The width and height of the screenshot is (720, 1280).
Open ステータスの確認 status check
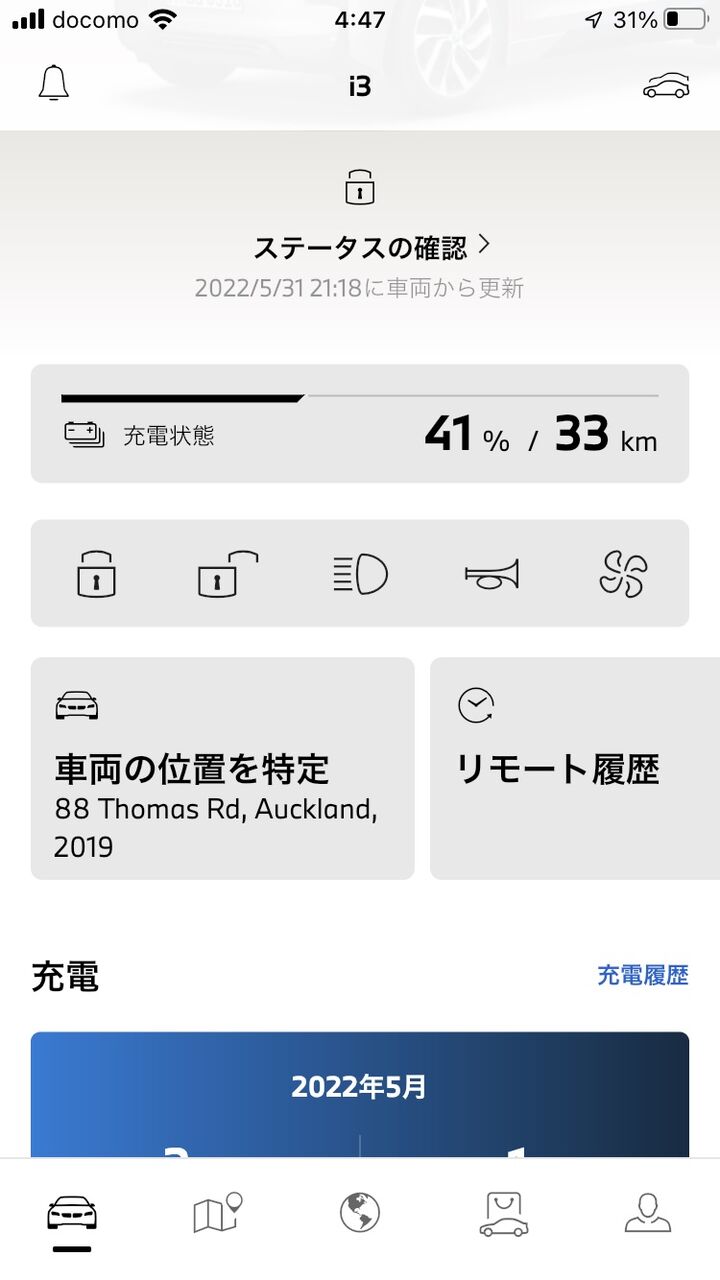point(371,246)
